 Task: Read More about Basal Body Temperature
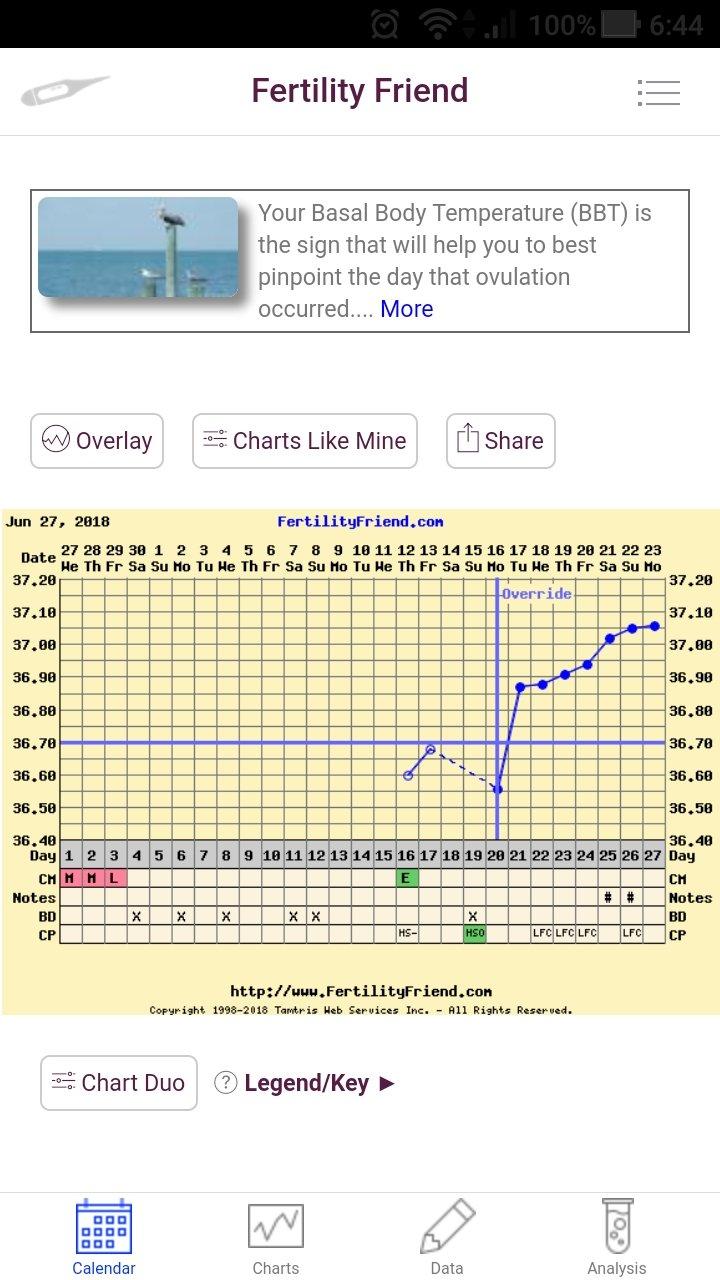pos(406,309)
